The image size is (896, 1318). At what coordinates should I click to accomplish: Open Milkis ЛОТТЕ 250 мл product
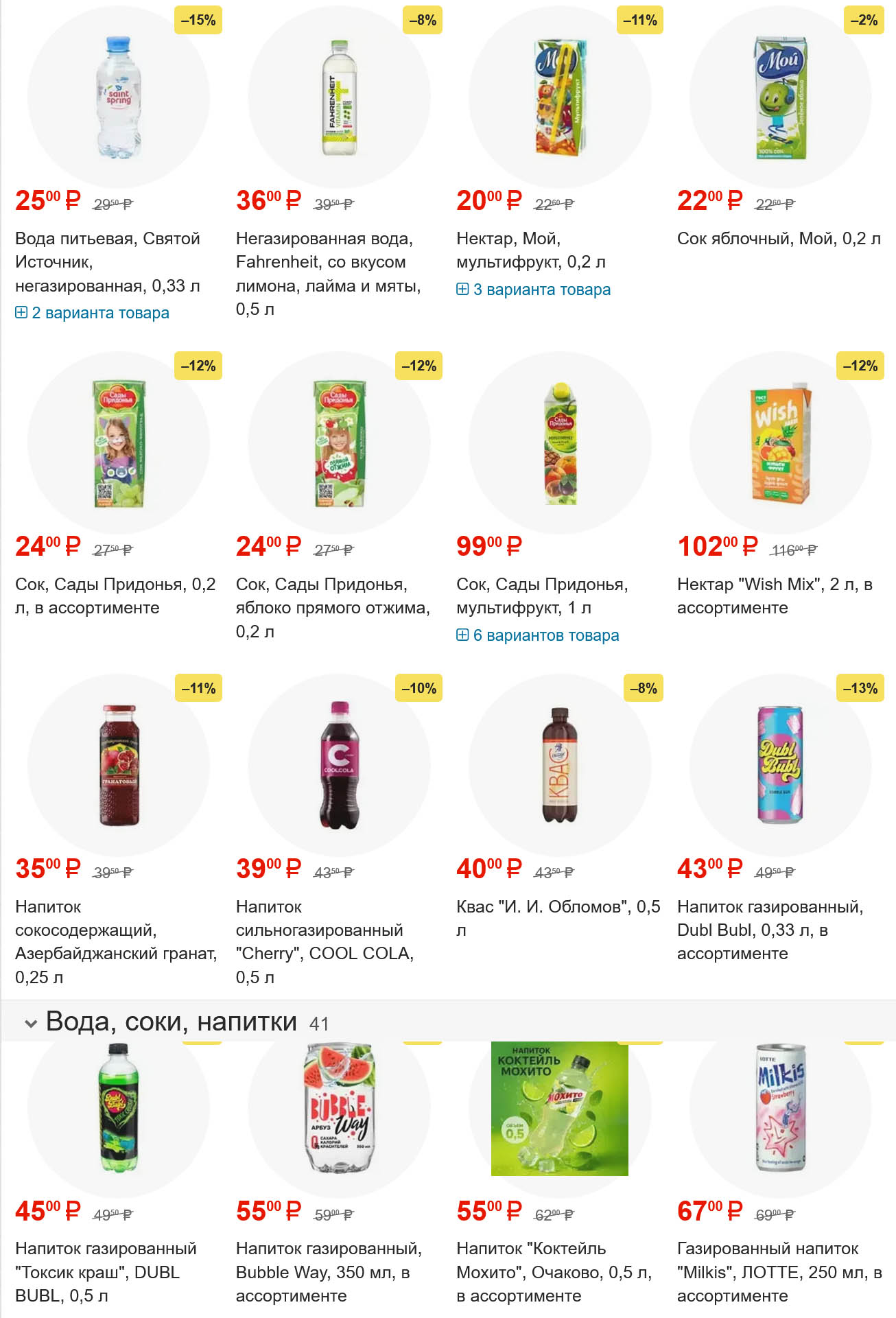pyautogui.click(x=778, y=1271)
